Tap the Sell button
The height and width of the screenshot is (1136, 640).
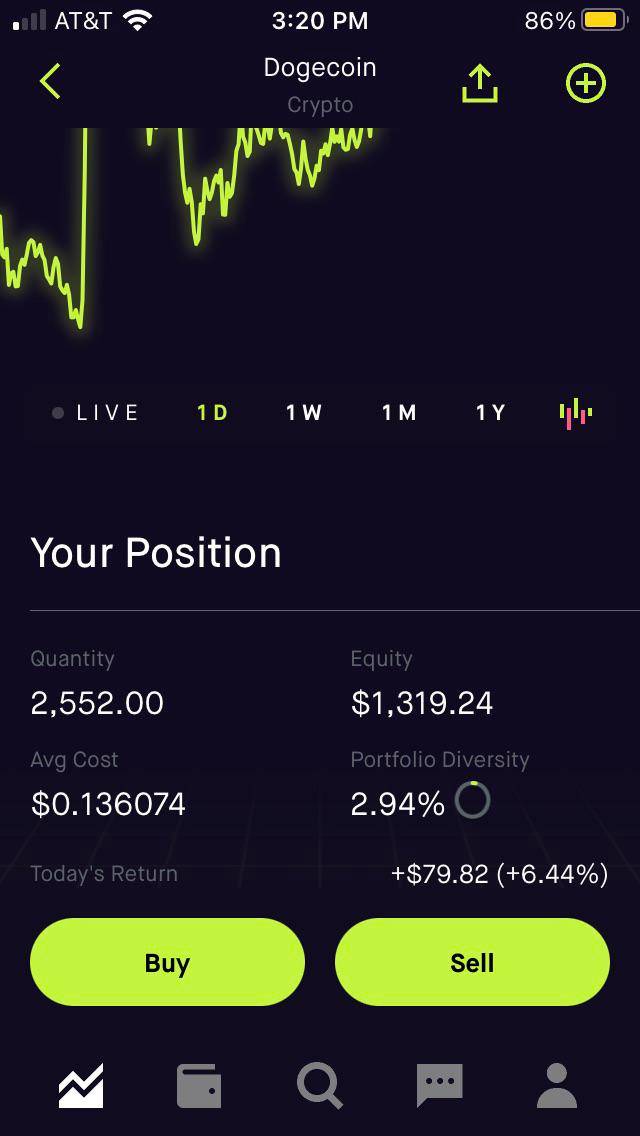[x=472, y=962]
